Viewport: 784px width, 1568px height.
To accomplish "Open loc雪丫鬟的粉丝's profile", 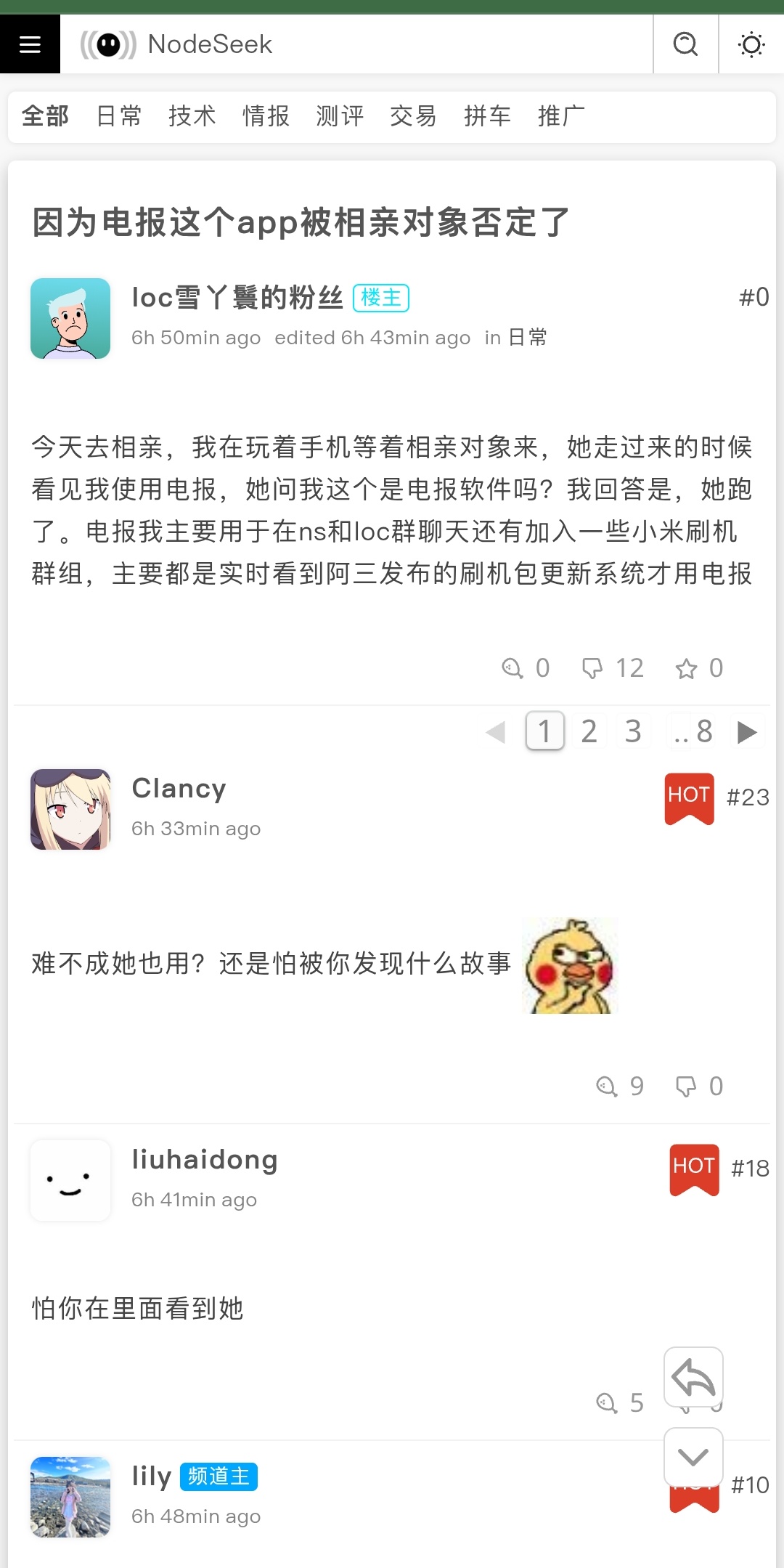I will coord(237,298).
